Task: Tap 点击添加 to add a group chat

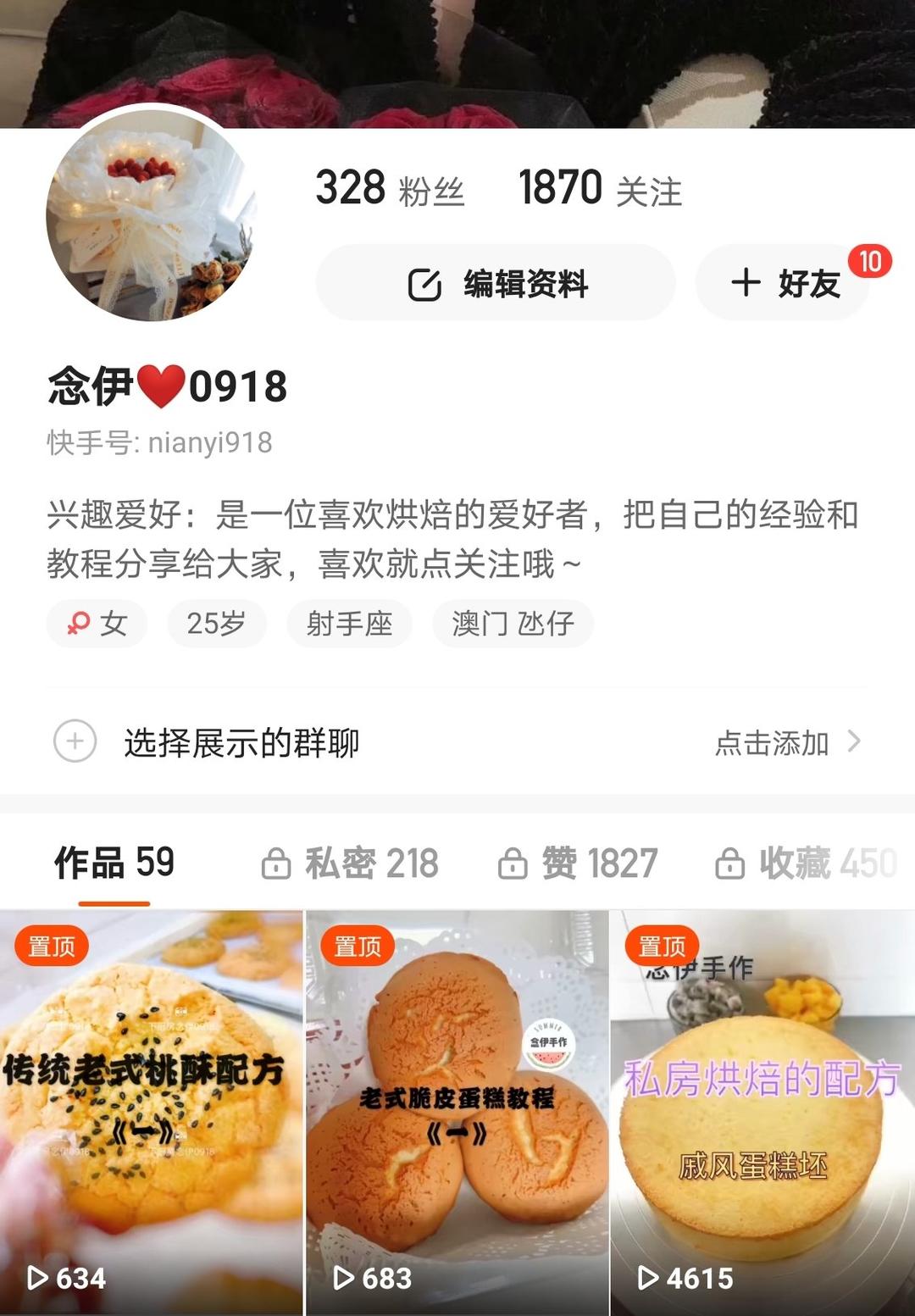Action: (786, 742)
